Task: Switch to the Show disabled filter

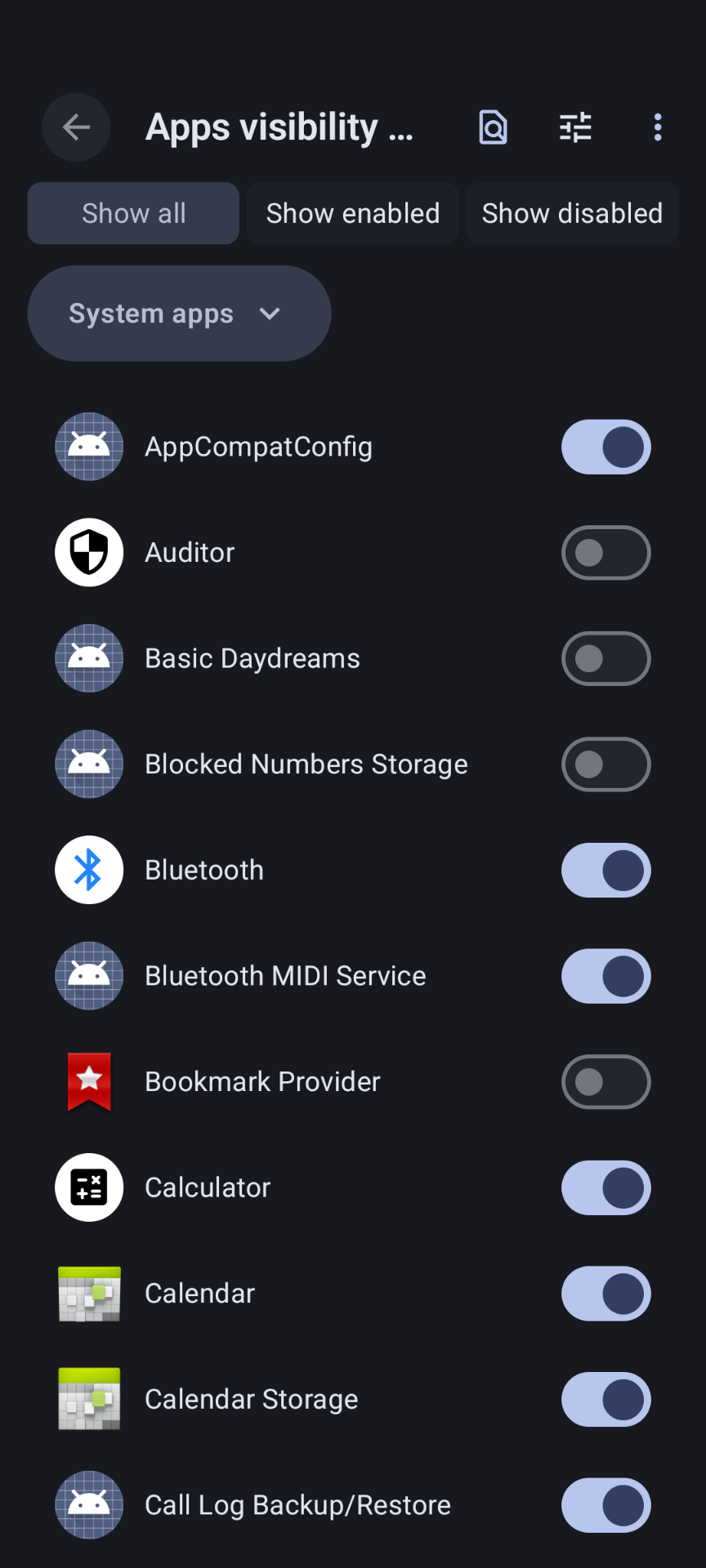Action: click(x=571, y=213)
